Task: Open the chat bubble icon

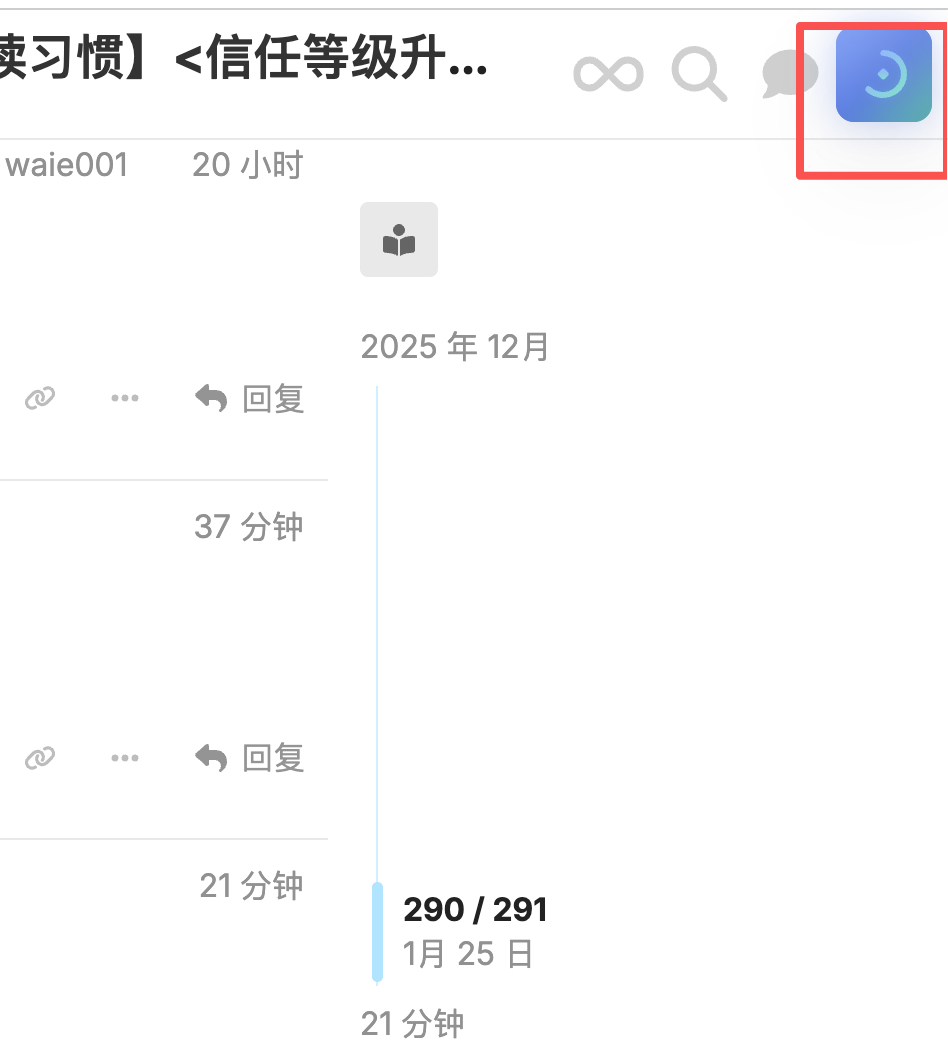Action: pos(789,74)
